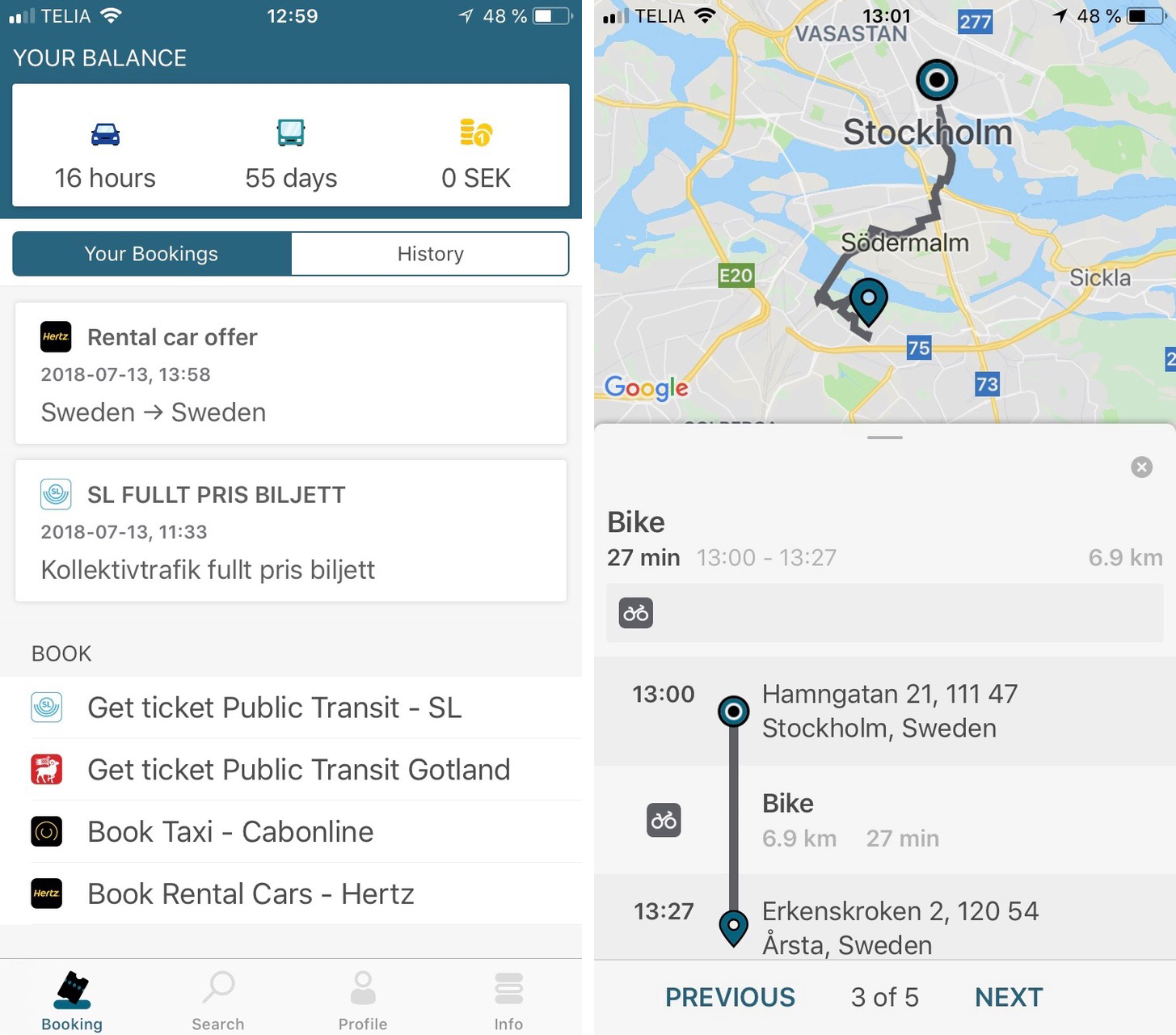Go back to the previous route option
This screenshot has height=1035, width=1176.
coord(730,997)
